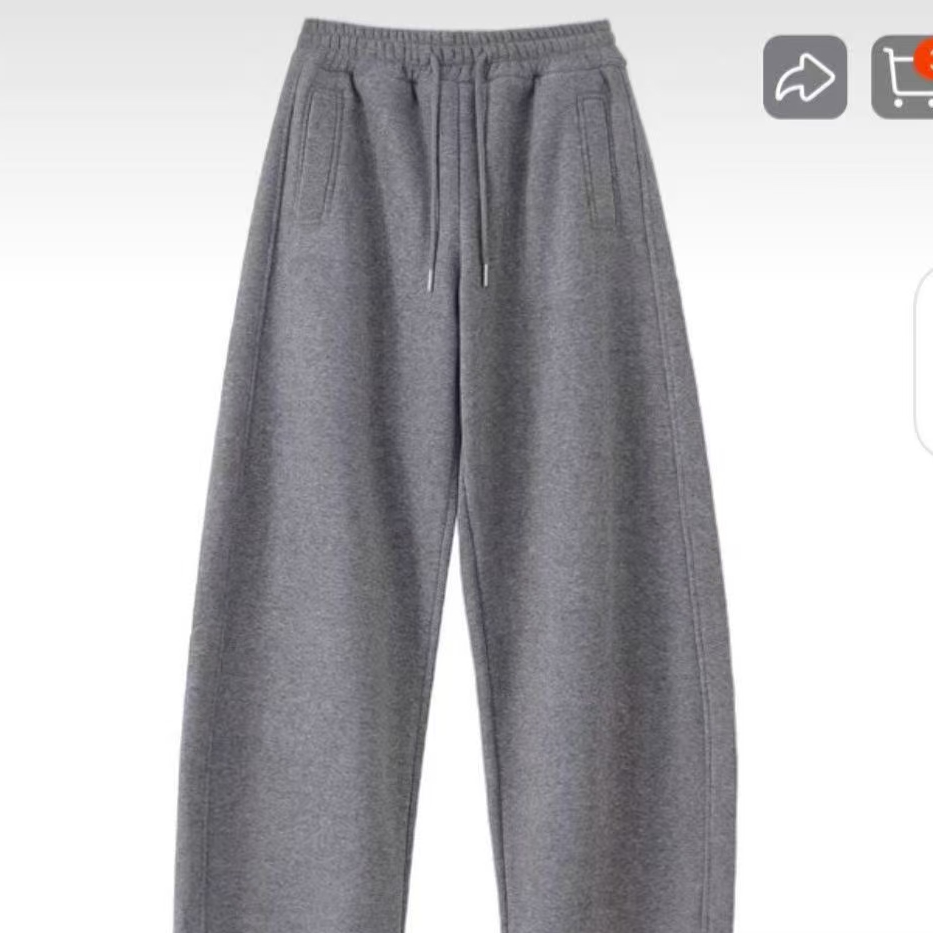933x933 pixels.
Task: Open the shopping cart
Action: [x=905, y=78]
